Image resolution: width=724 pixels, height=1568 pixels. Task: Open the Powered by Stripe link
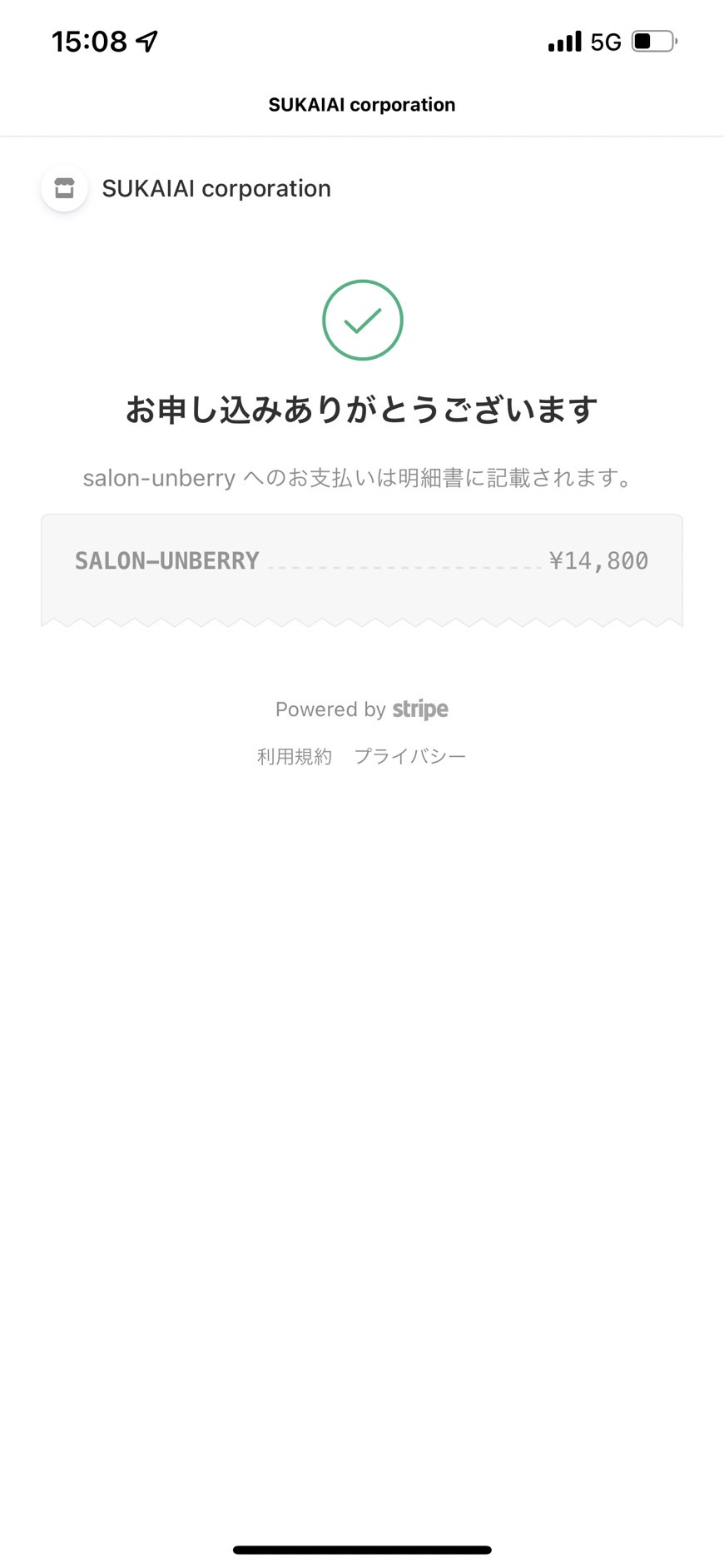point(362,709)
